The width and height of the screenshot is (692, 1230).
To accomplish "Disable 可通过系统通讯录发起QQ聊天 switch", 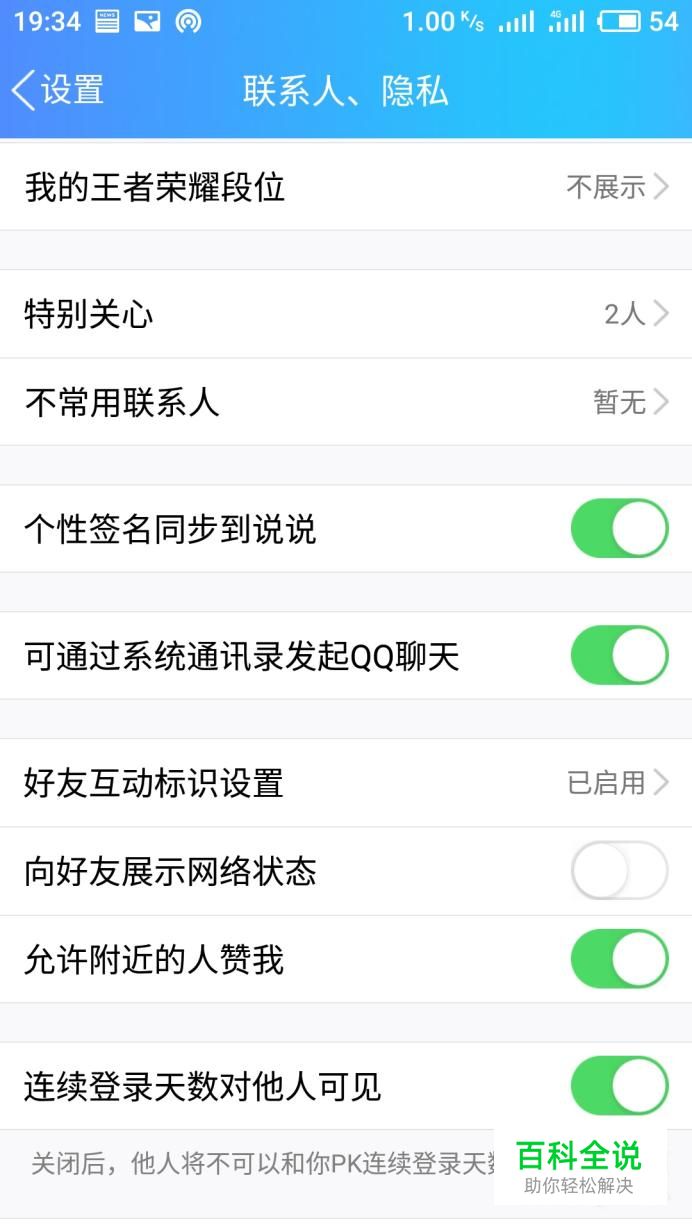I will 619,656.
